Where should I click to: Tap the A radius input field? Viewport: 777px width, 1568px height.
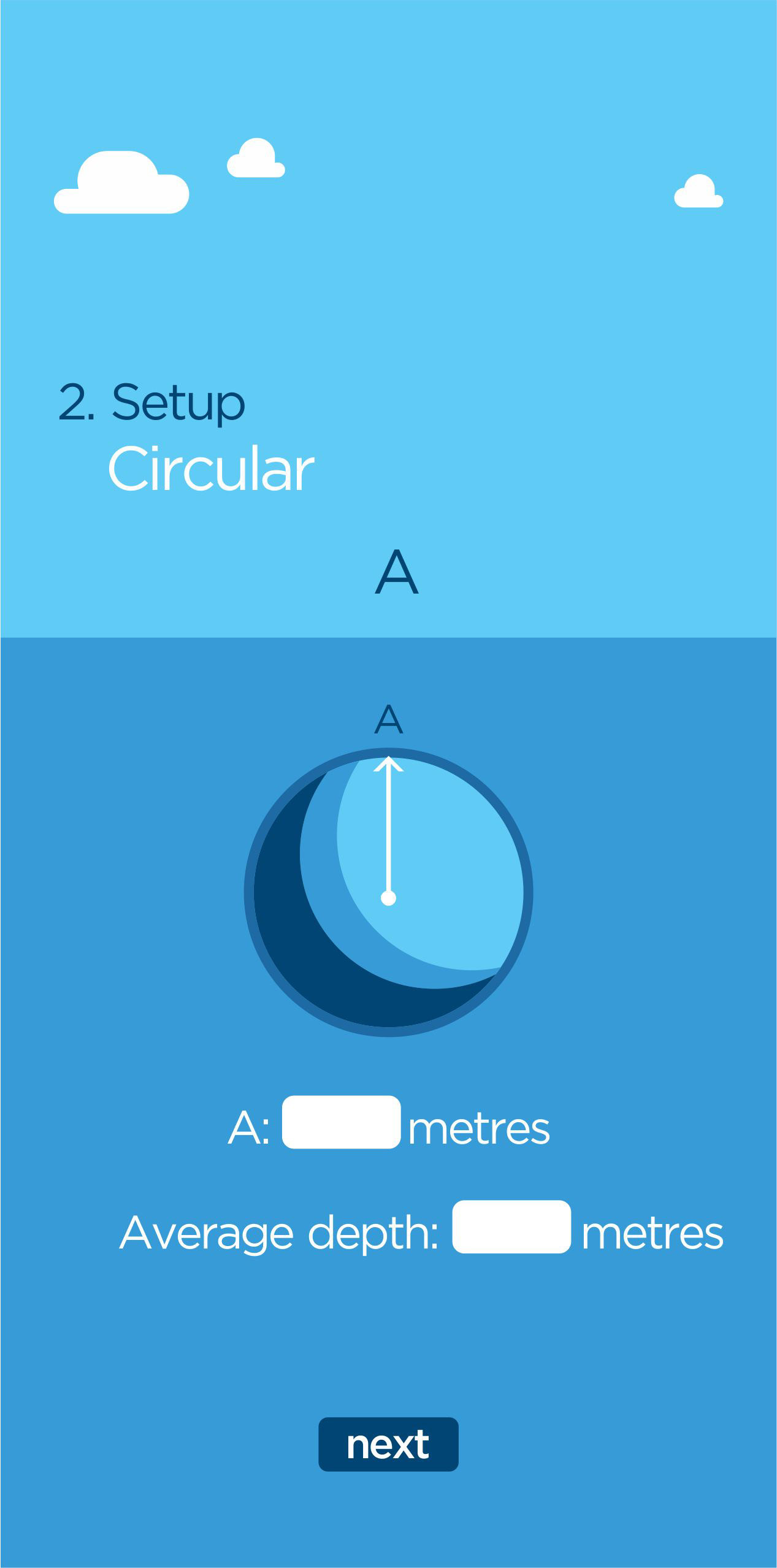pos(341,1122)
